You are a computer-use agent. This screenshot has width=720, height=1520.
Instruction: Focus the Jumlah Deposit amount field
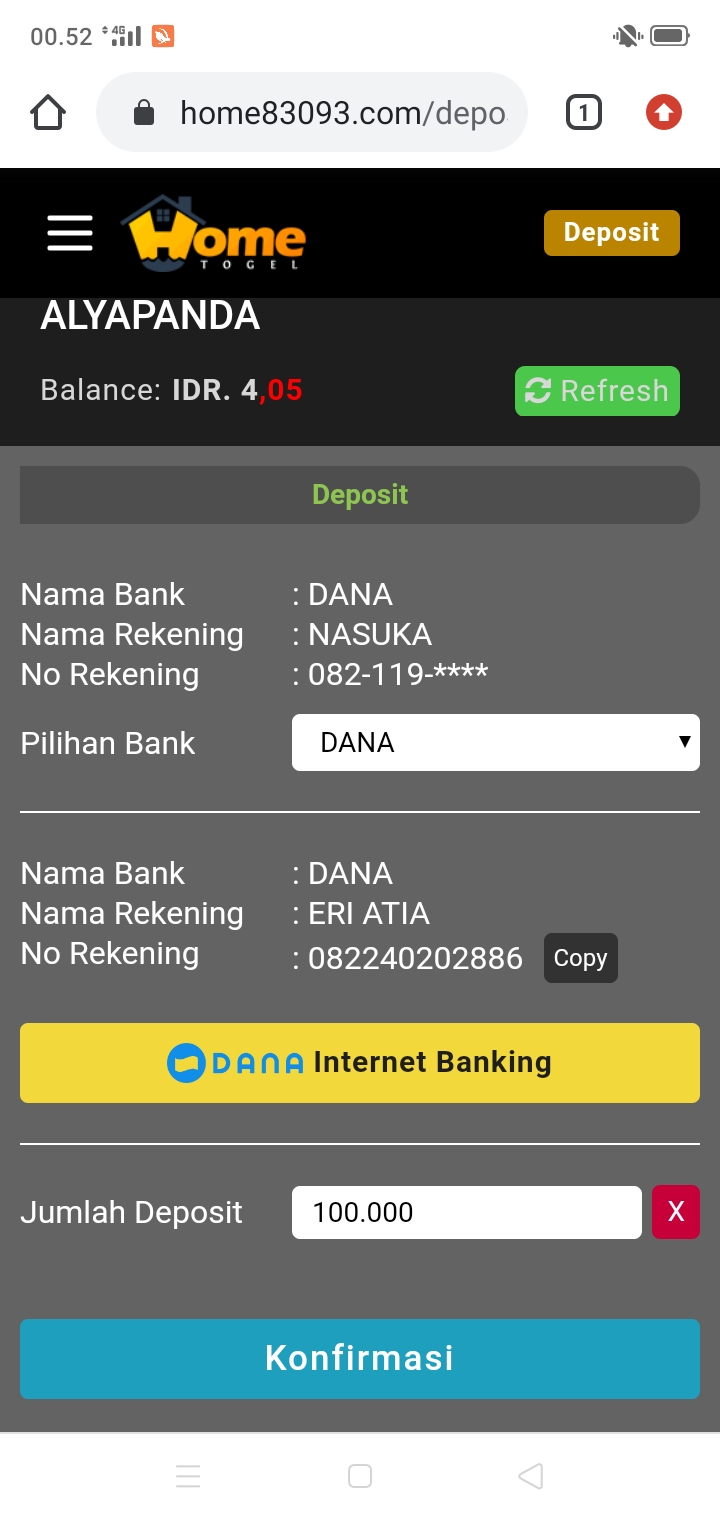[466, 1212]
